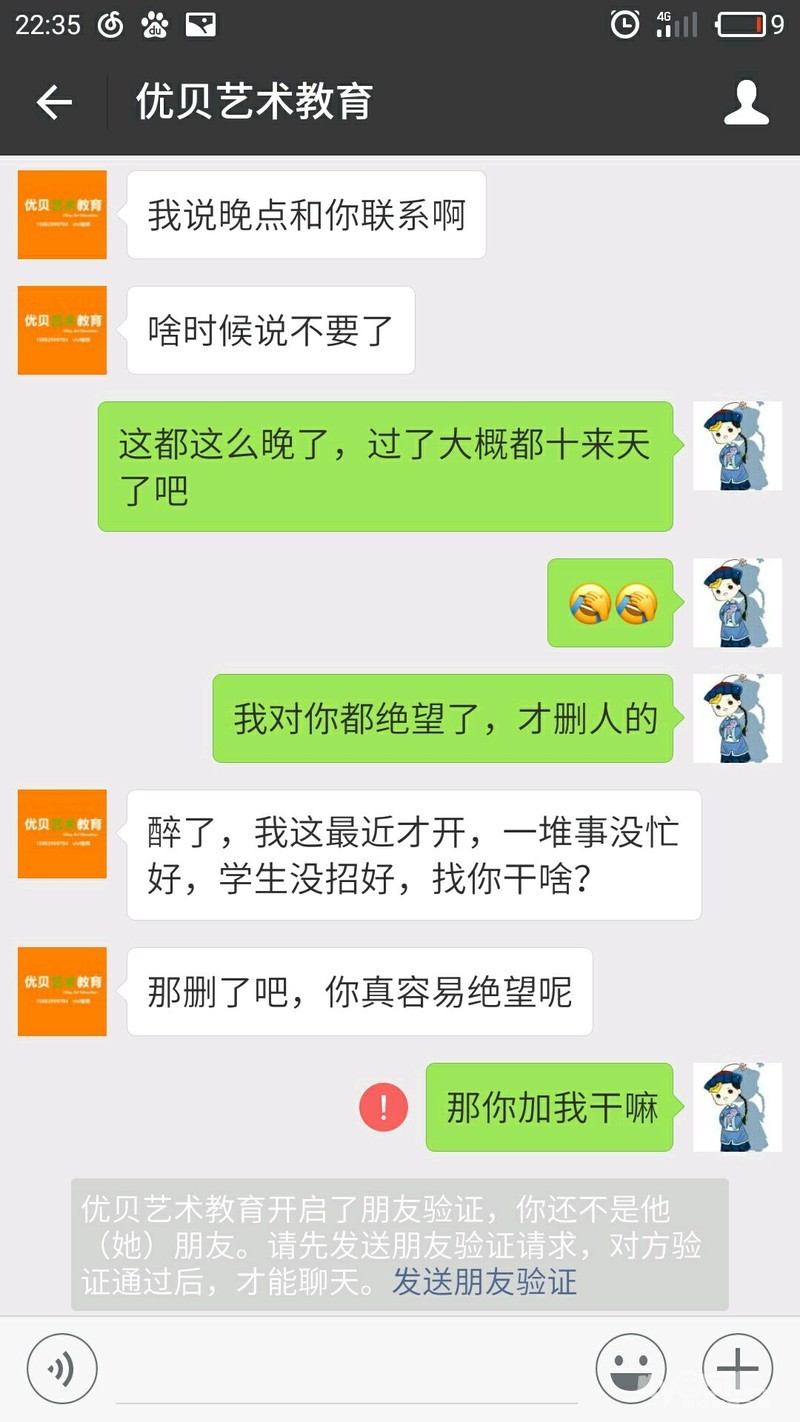This screenshot has height=1422, width=800.
Task: Open 优贝艺术教育 avatar beside 啥时候说不要了
Action: point(62,330)
